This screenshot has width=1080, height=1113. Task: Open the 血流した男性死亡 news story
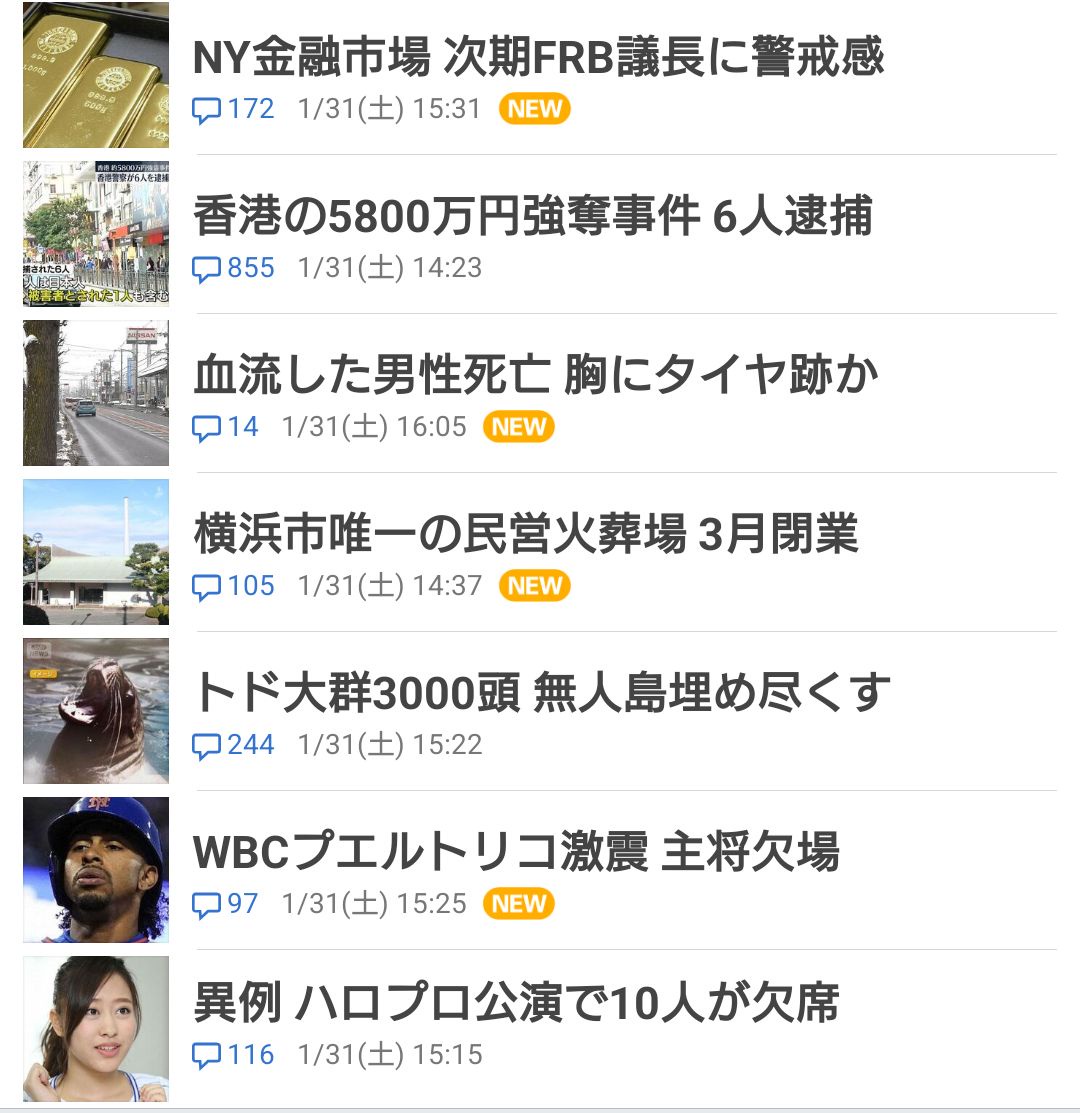pos(535,376)
